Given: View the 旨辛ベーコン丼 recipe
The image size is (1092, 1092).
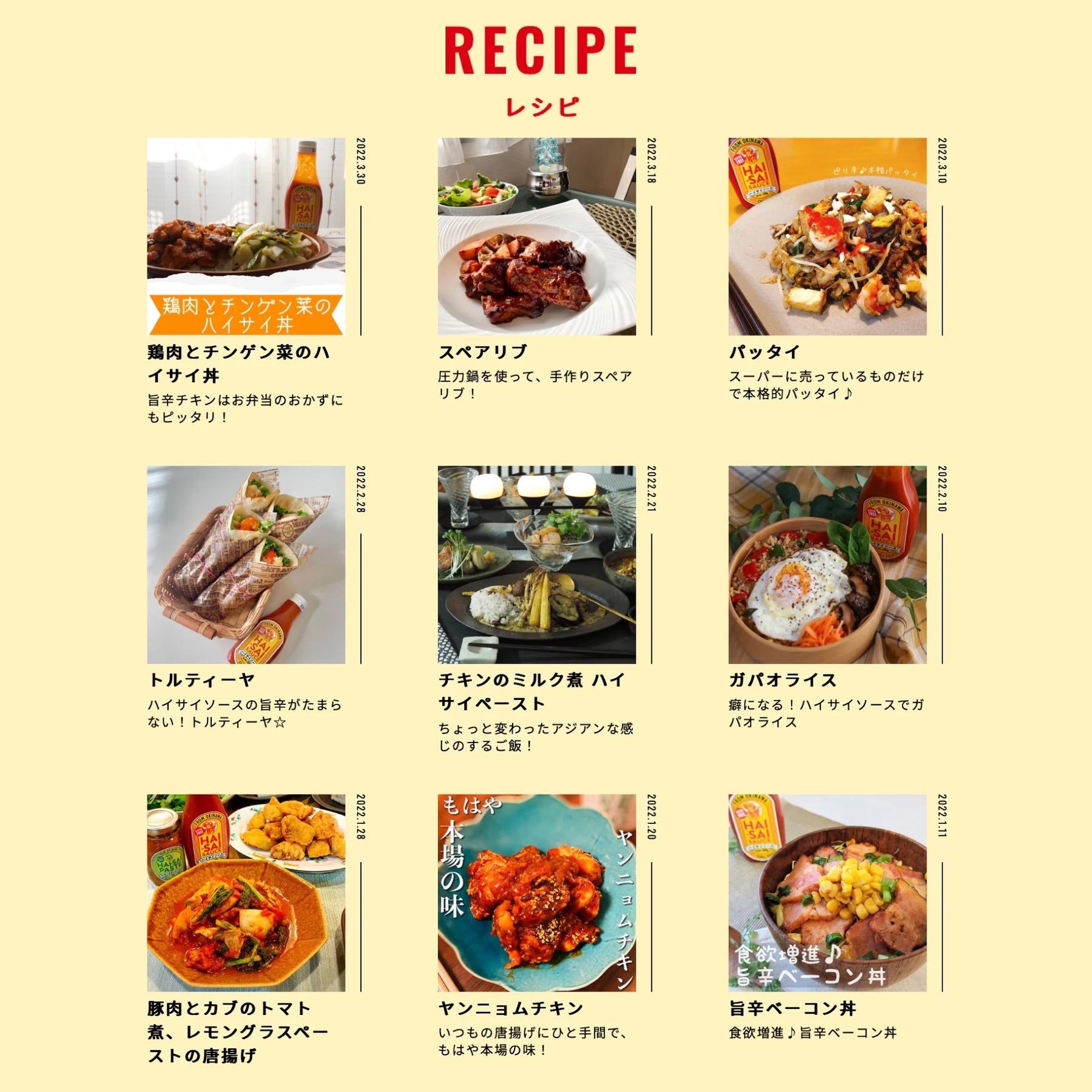Looking at the screenshot, I should click(827, 892).
